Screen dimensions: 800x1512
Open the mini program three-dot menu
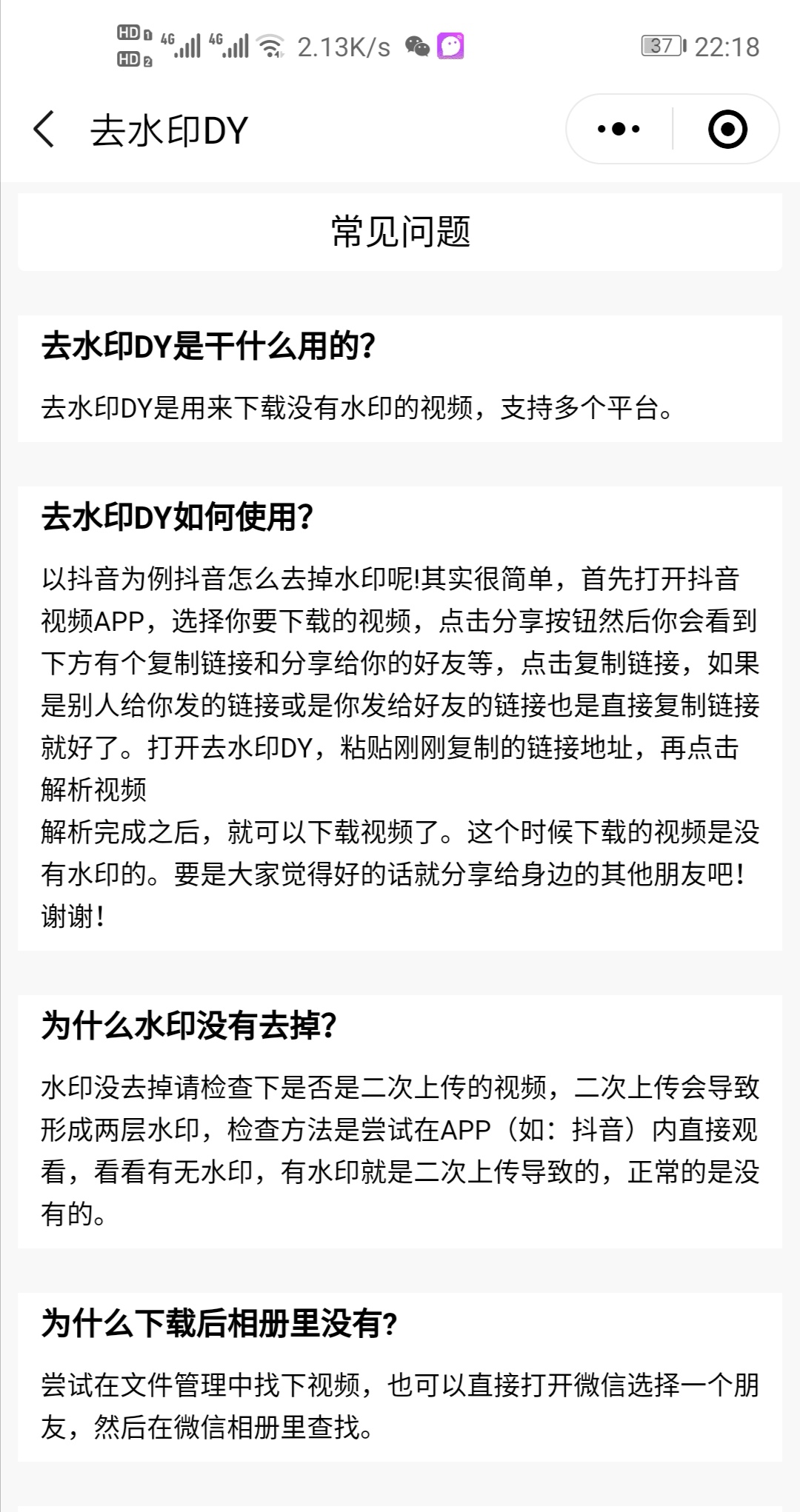point(619,129)
